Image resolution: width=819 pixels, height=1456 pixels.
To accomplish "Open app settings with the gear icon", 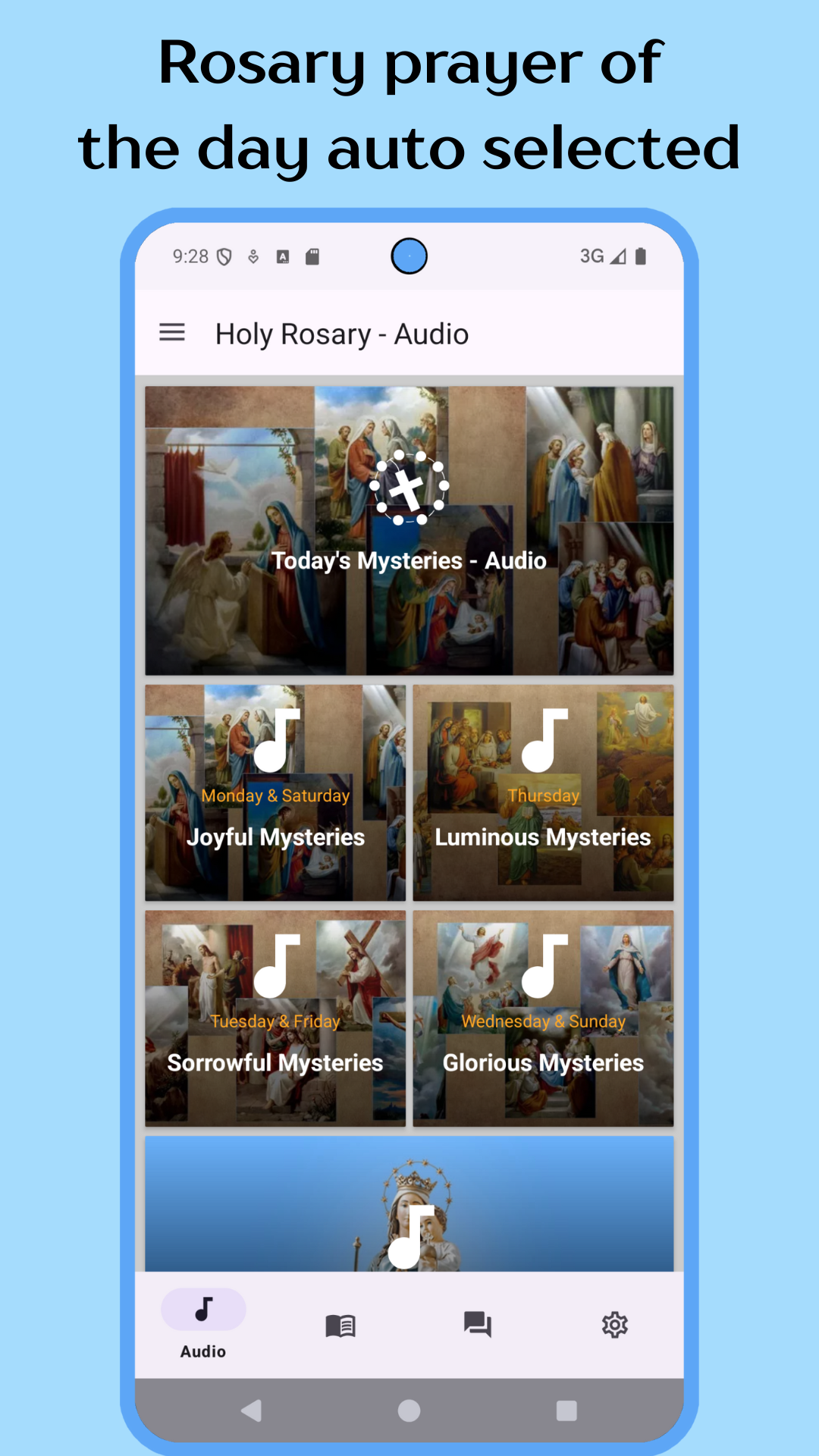I will [x=613, y=1323].
